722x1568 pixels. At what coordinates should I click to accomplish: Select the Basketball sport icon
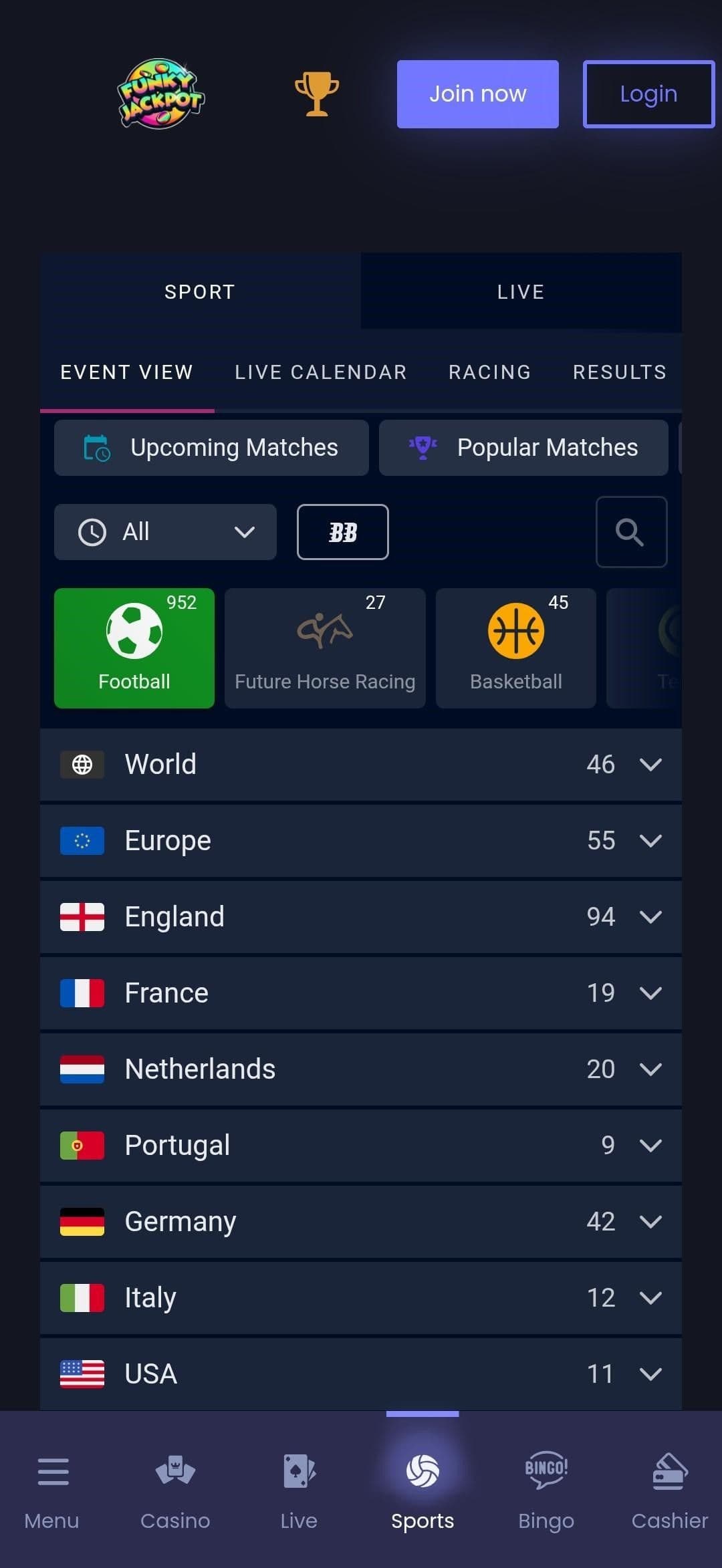(x=515, y=632)
